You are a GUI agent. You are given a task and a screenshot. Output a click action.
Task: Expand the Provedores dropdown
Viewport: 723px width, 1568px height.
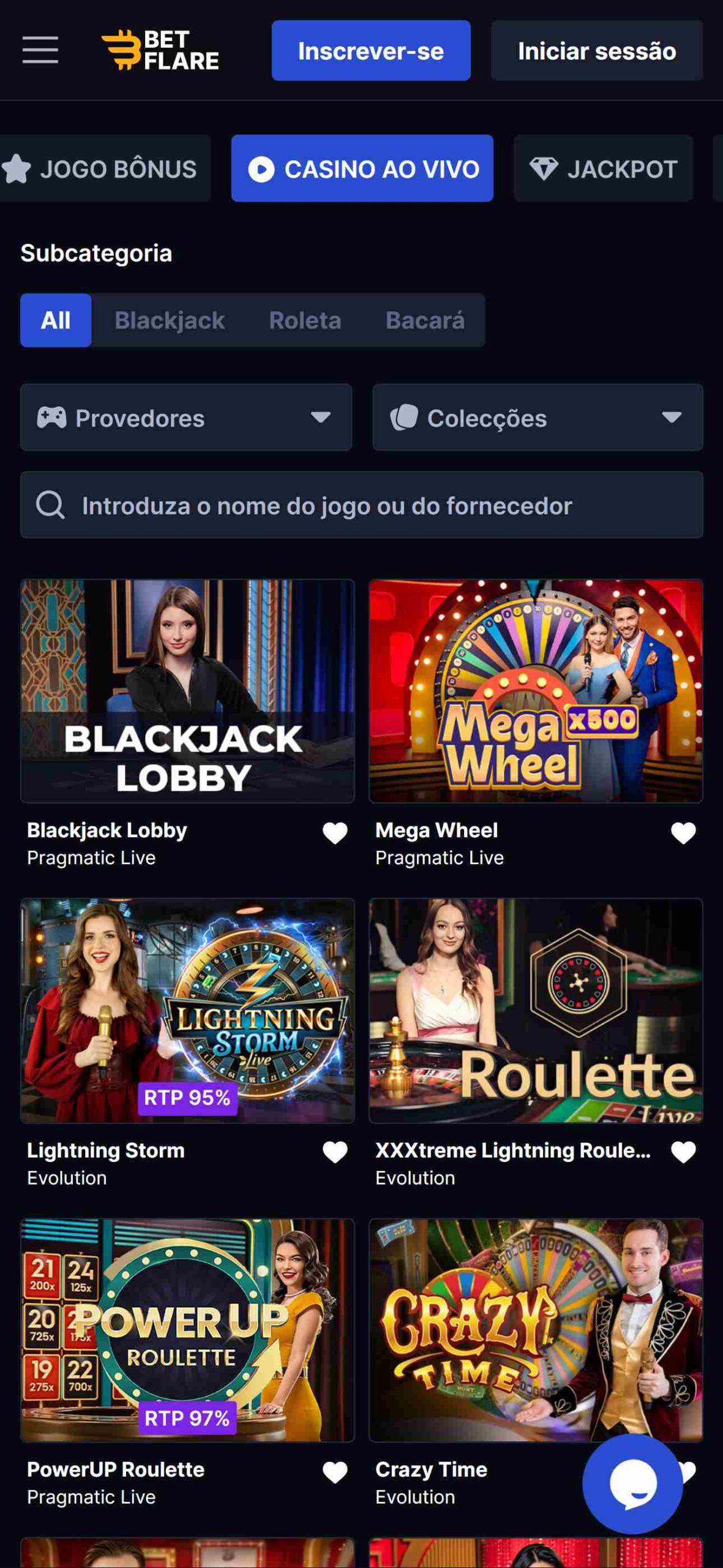(x=185, y=418)
